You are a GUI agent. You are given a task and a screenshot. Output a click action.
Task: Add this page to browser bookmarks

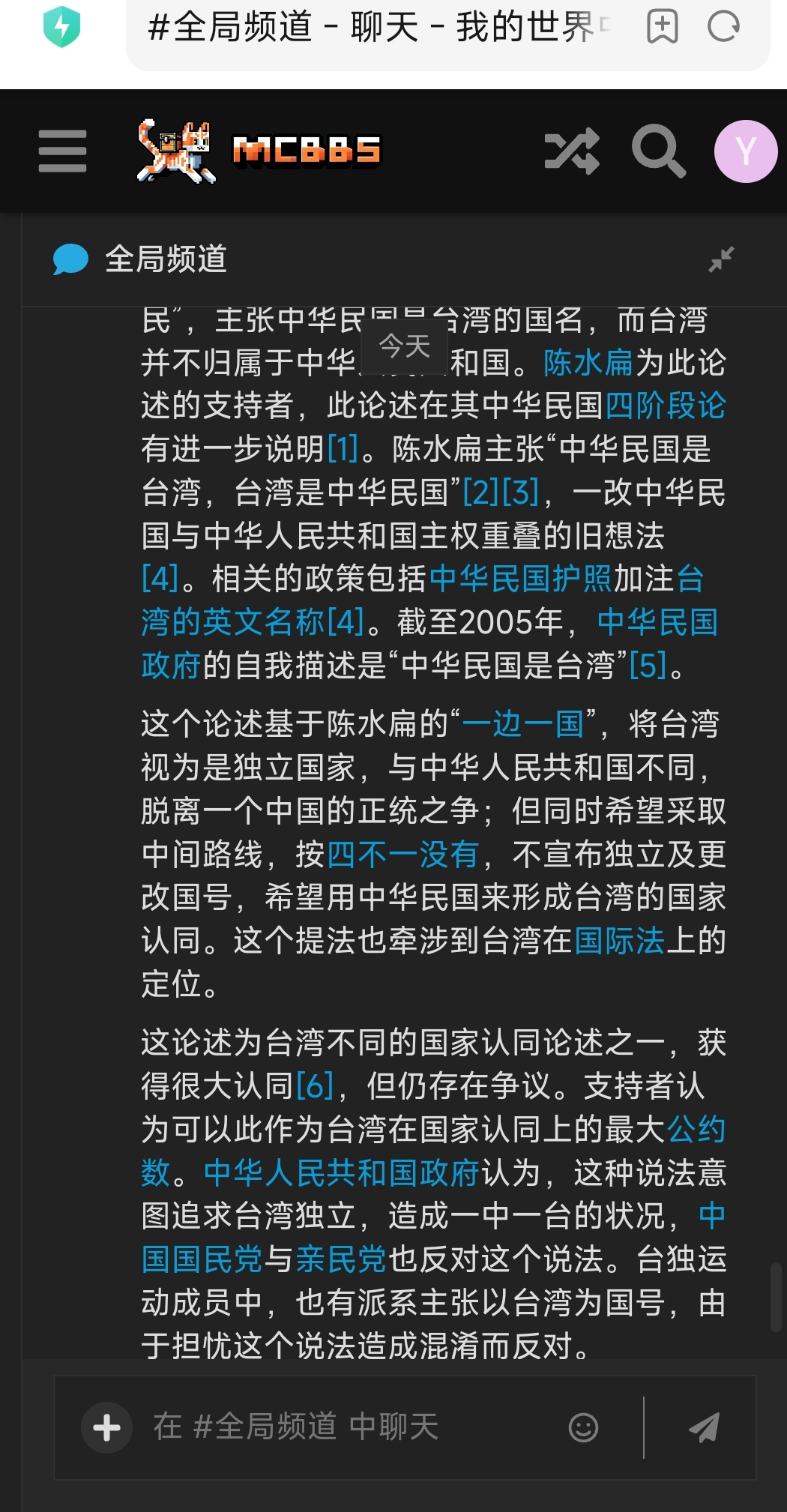663,28
